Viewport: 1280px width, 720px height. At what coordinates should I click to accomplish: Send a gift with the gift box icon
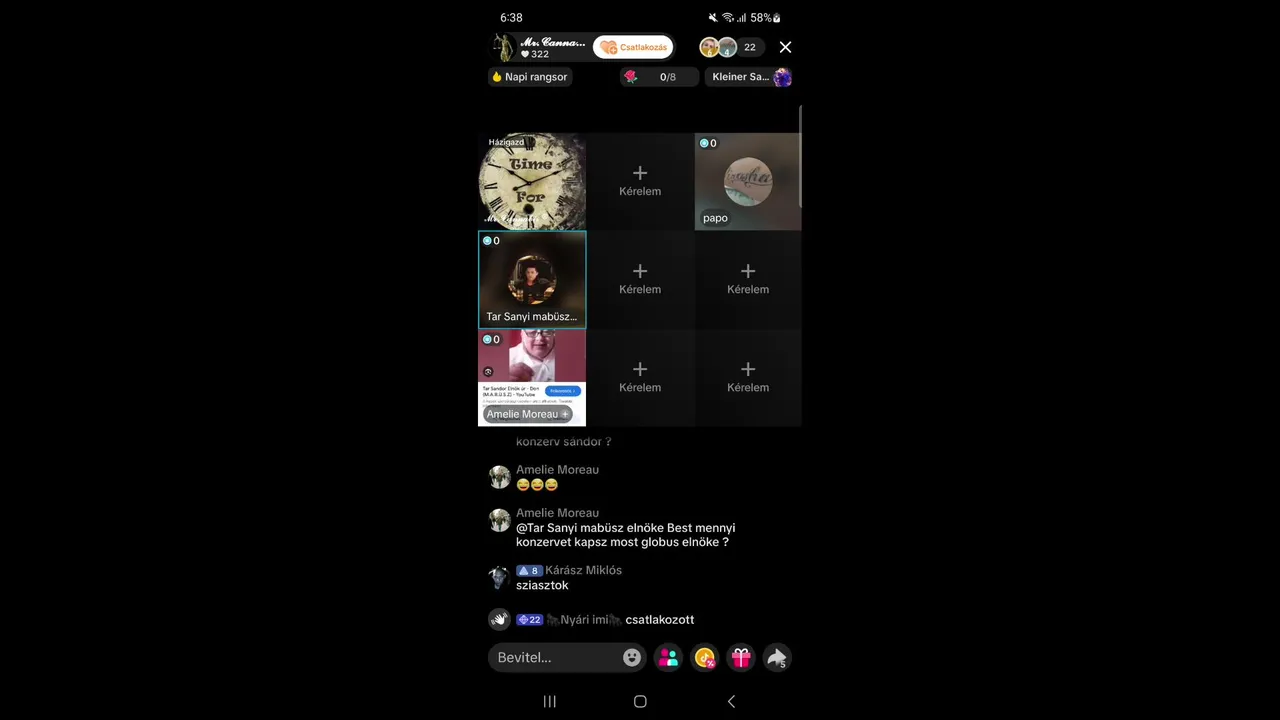[740, 657]
